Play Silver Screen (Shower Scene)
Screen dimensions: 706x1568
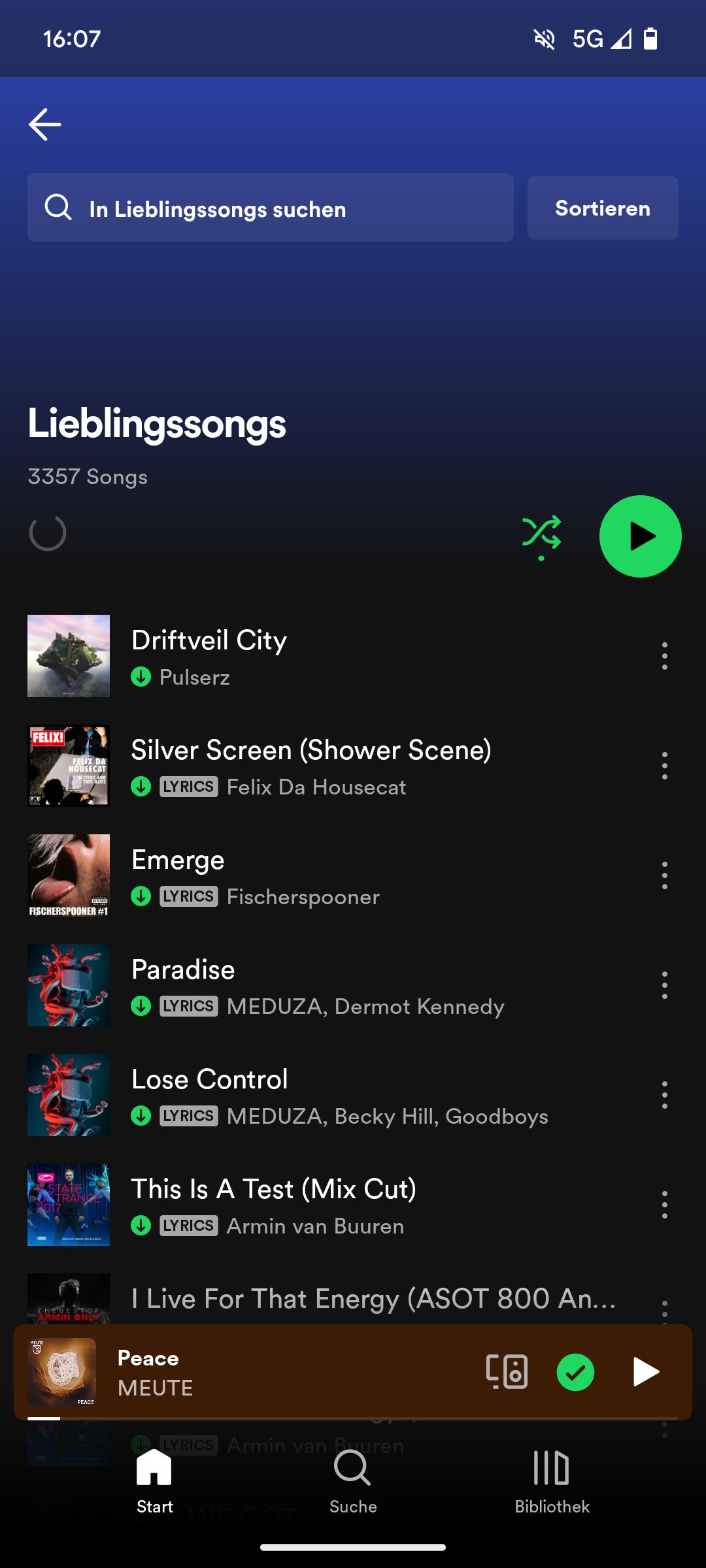pos(327,766)
